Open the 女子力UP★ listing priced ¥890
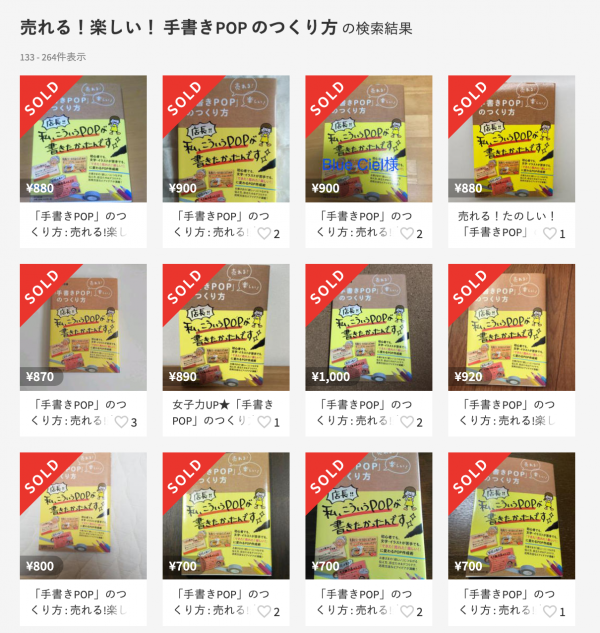This screenshot has height=633, width=600. pos(225,327)
